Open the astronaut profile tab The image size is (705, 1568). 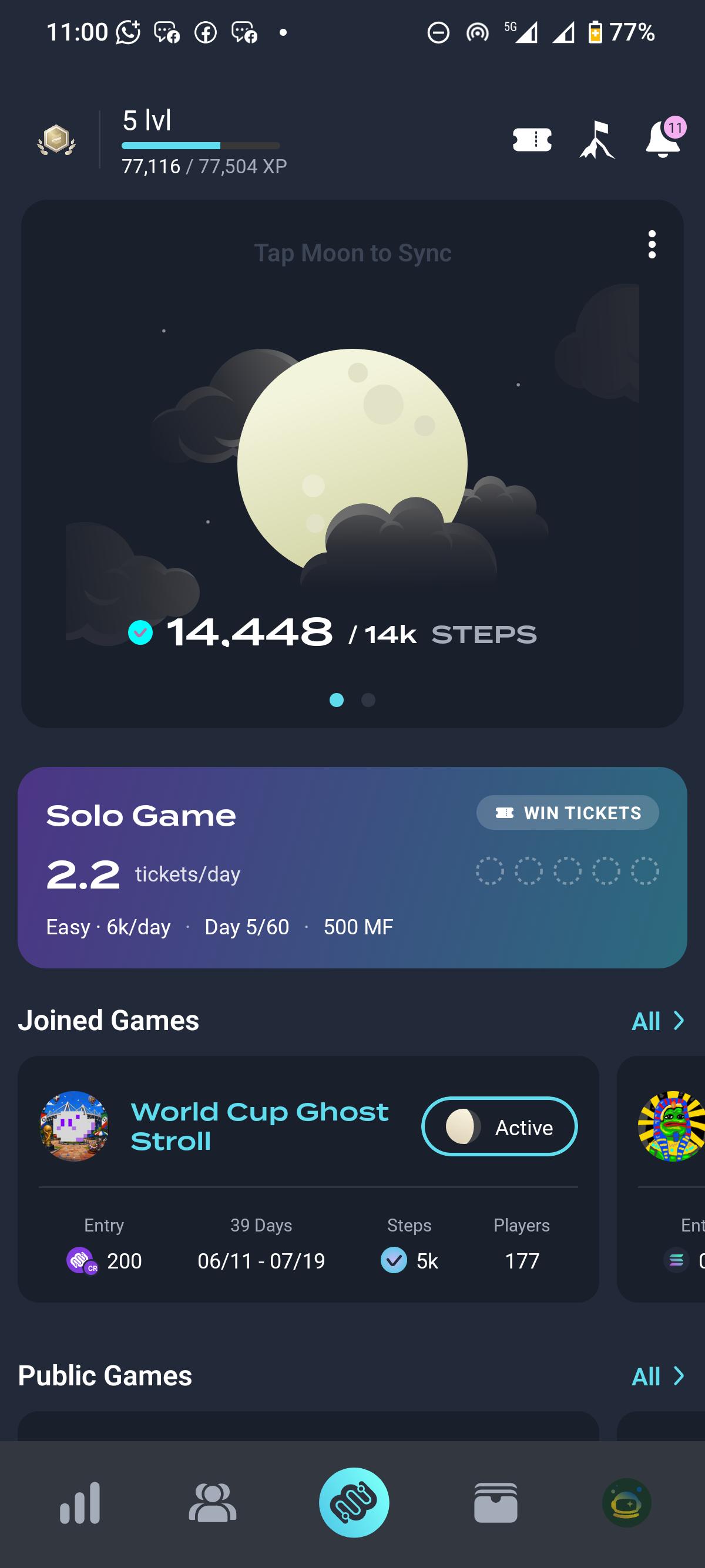[626, 1503]
